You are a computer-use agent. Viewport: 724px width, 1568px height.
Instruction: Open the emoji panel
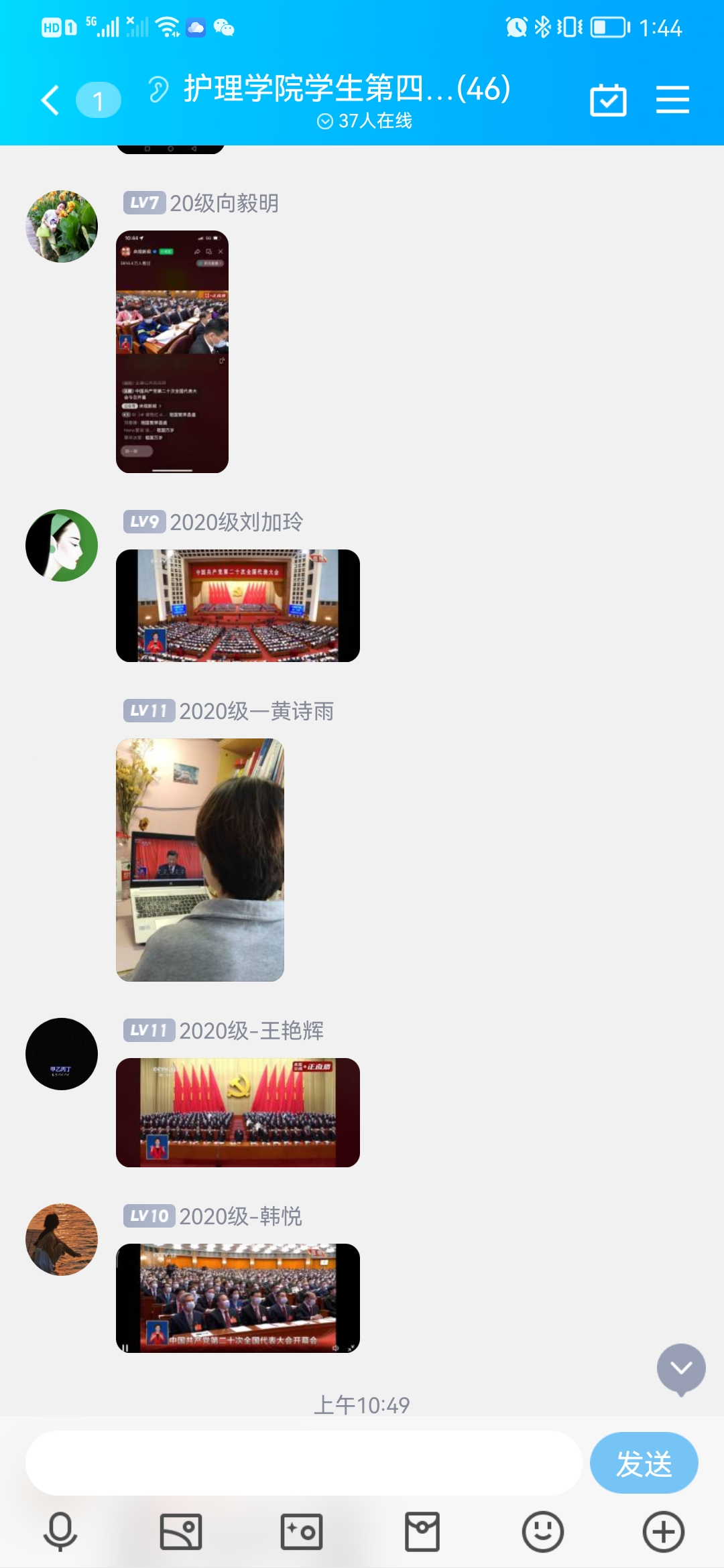pos(542,1532)
